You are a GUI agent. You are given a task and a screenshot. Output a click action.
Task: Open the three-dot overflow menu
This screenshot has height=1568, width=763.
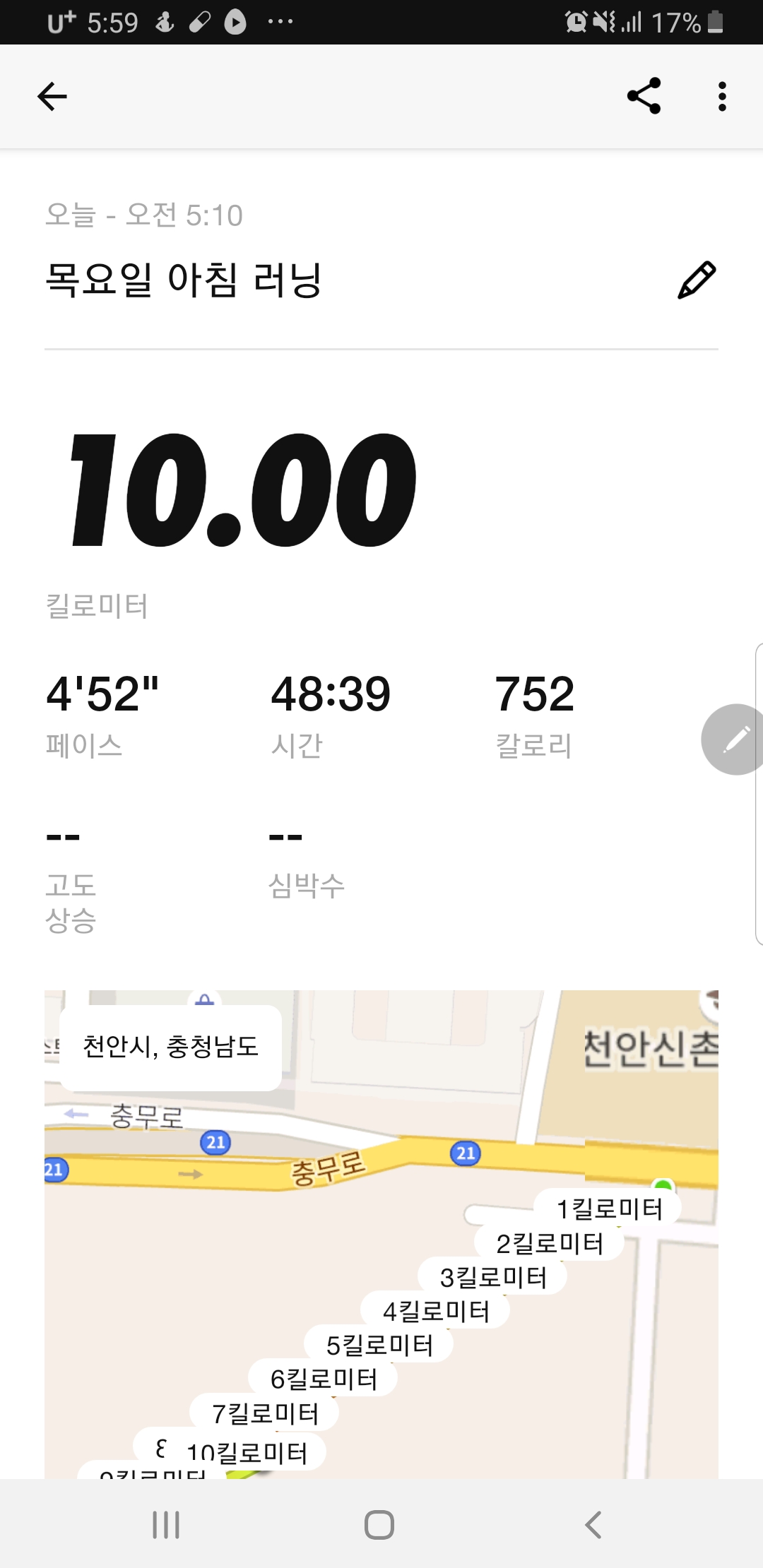pos(721,97)
